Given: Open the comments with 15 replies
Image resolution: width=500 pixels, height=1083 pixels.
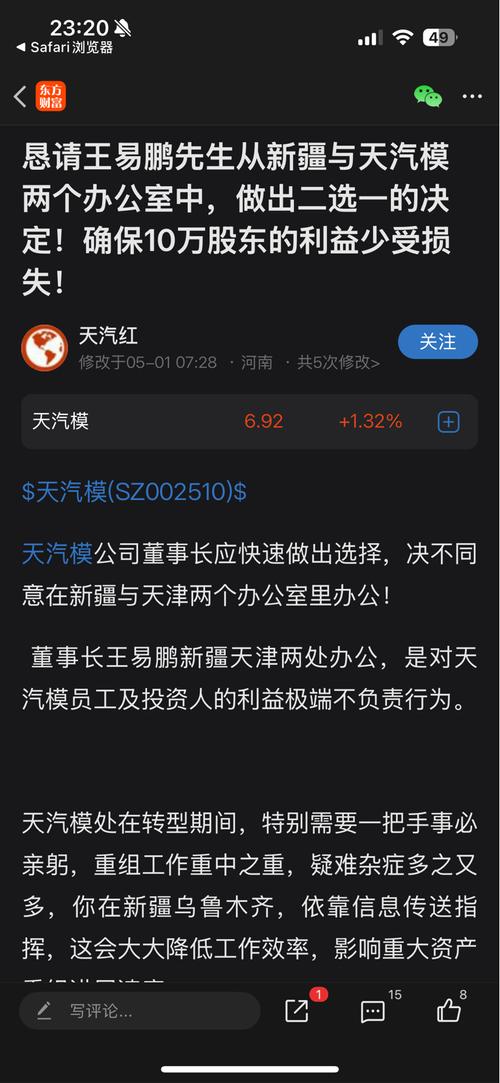Looking at the screenshot, I should (x=374, y=1012).
